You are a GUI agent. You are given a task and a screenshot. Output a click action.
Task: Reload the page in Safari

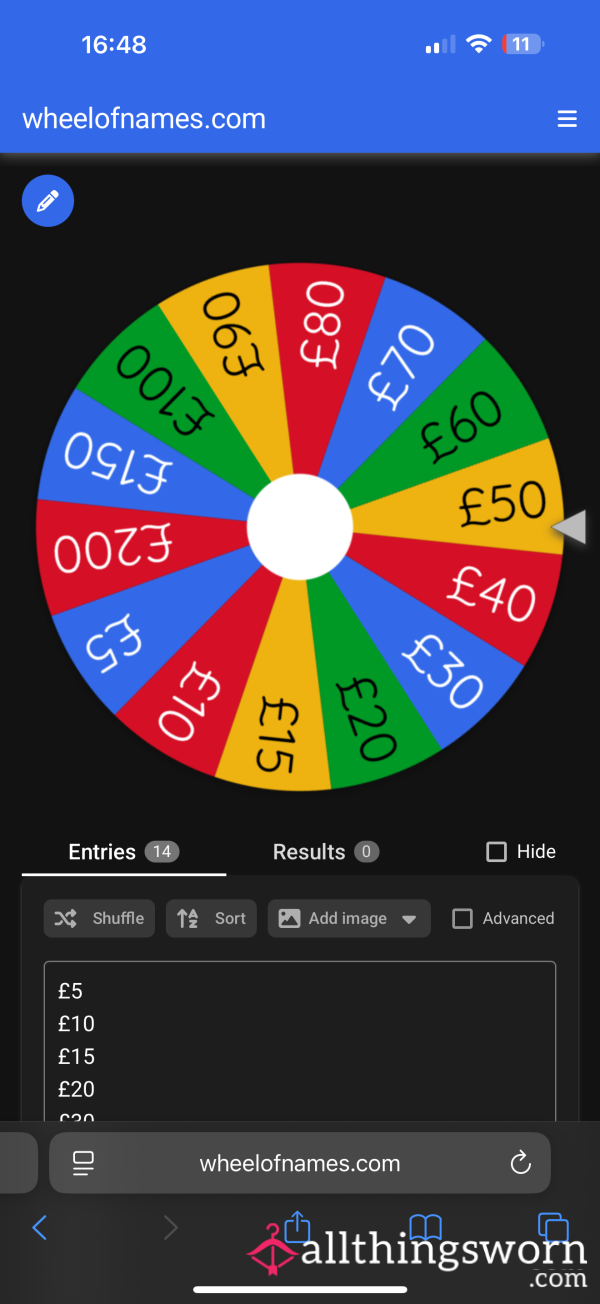pos(520,1163)
